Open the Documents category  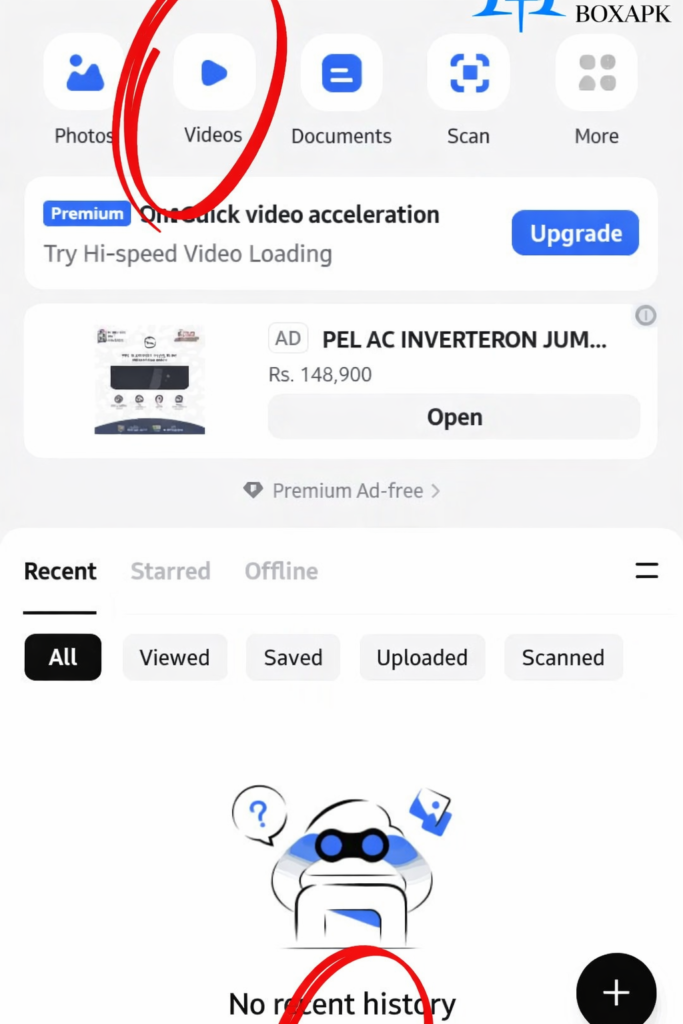[341, 73]
